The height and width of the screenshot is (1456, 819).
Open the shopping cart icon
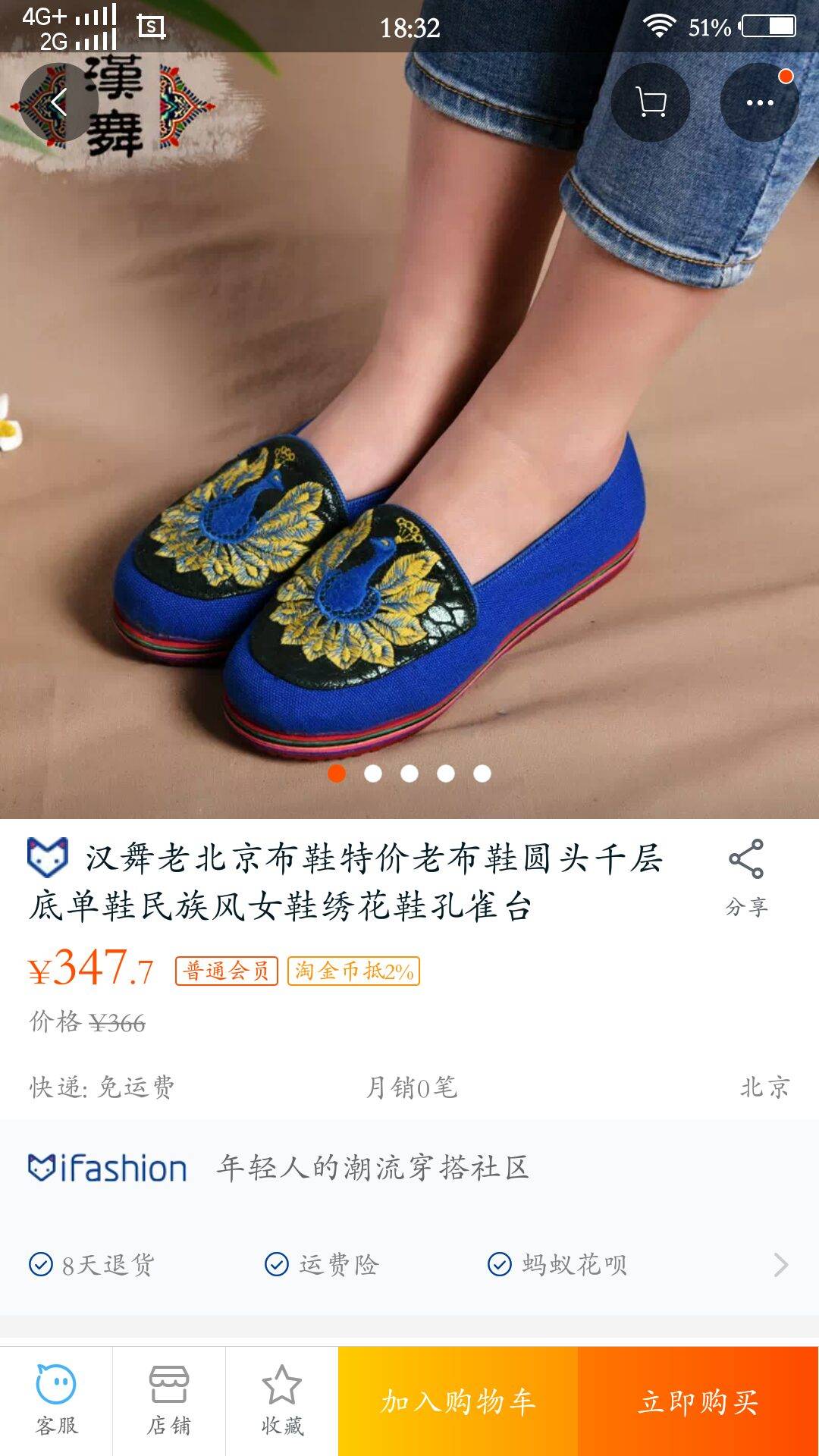pos(650,102)
